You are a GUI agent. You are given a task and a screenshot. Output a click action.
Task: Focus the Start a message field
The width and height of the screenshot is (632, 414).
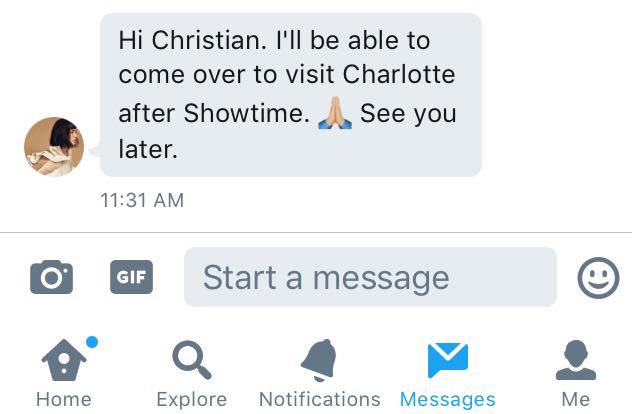pos(369,277)
